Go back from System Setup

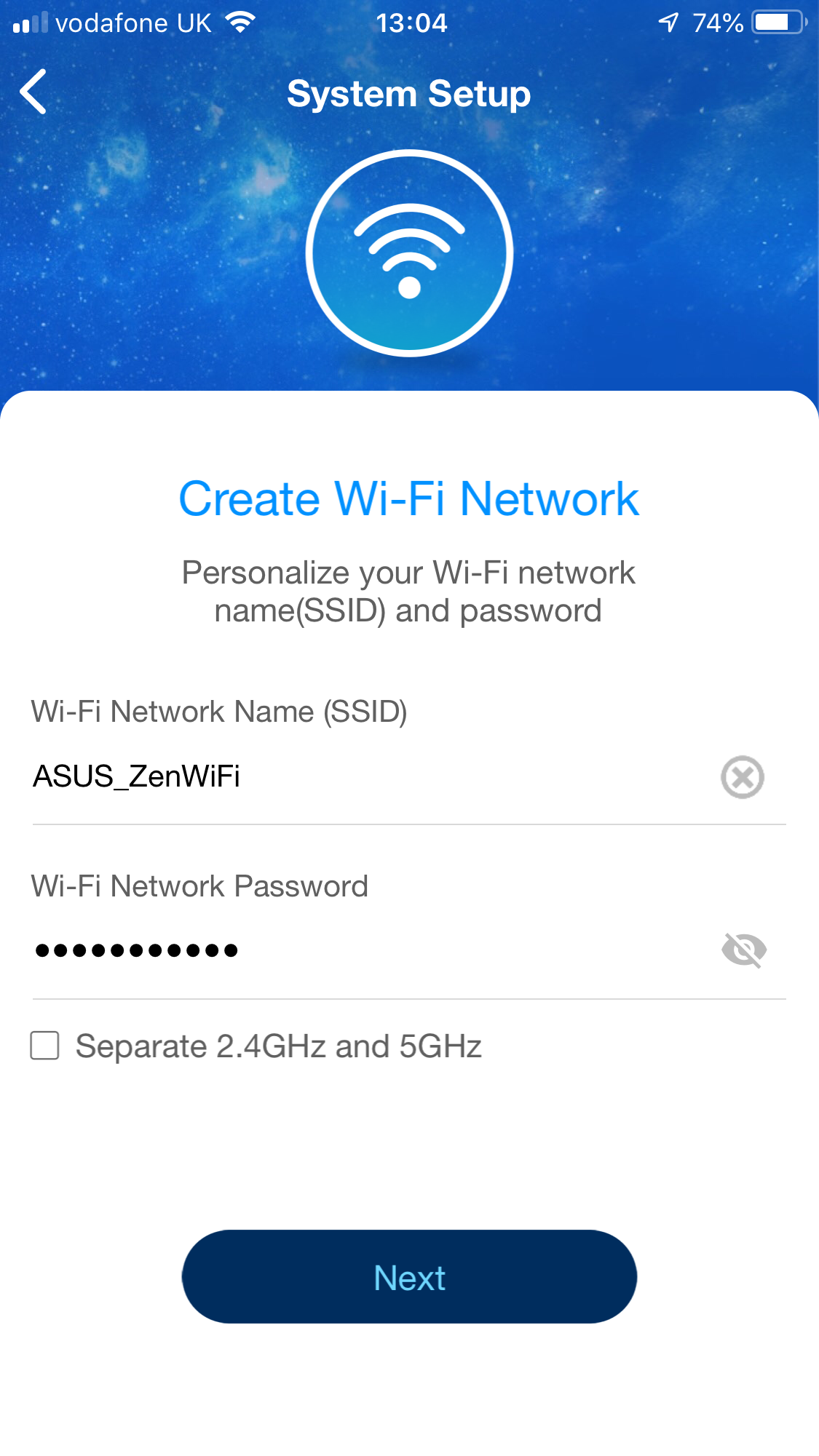33,92
